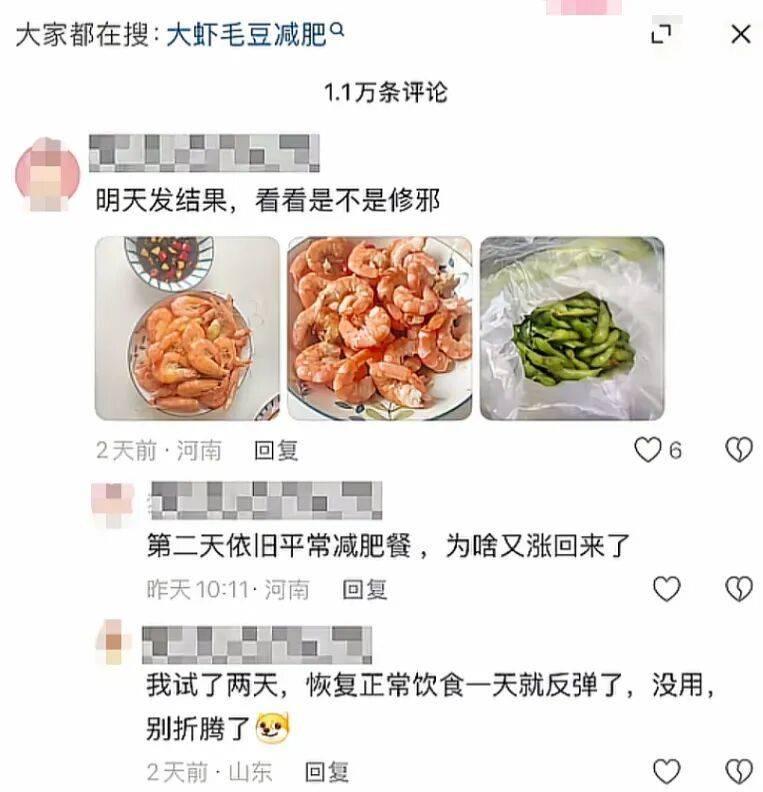Reply to the 明天发结果 comment
Screen dimensions: 763x792
click(276, 451)
